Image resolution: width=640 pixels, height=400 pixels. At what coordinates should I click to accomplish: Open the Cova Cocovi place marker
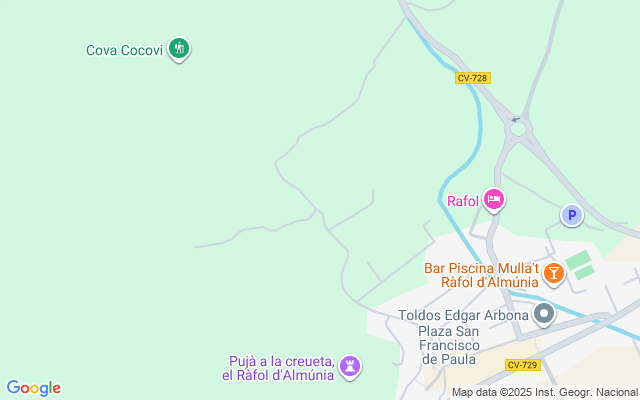point(179,47)
